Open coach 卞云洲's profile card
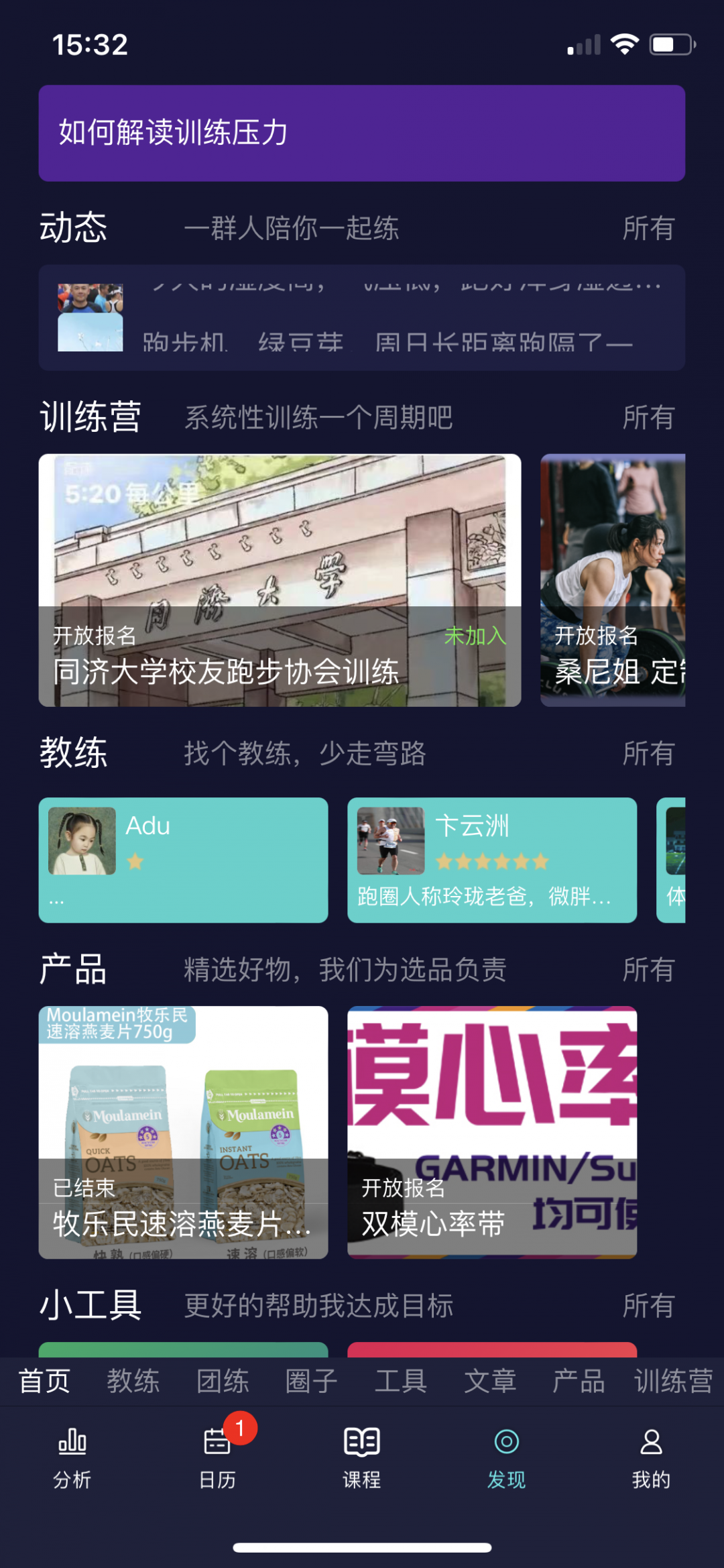The image size is (724, 1568). tap(491, 860)
